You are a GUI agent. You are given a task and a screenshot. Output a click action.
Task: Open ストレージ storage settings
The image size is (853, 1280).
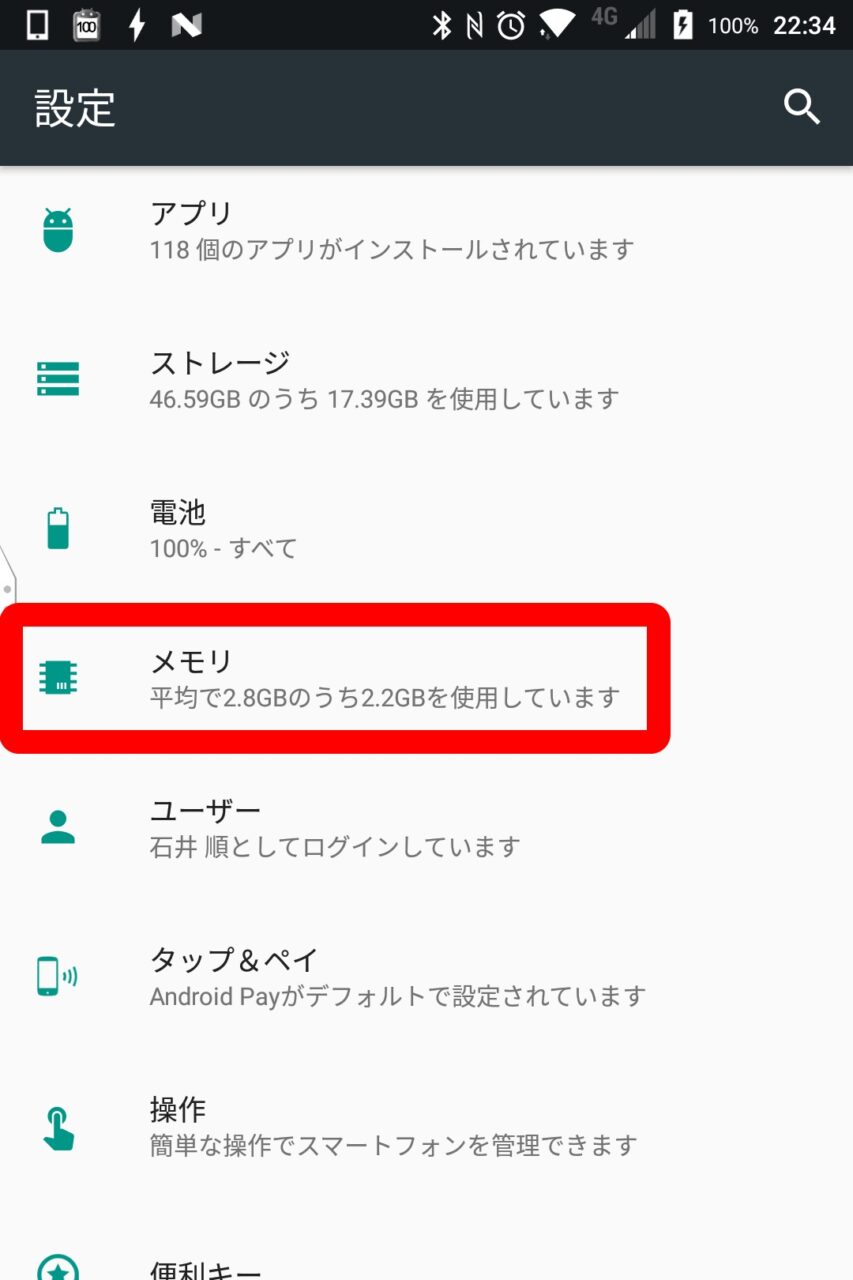click(x=384, y=380)
